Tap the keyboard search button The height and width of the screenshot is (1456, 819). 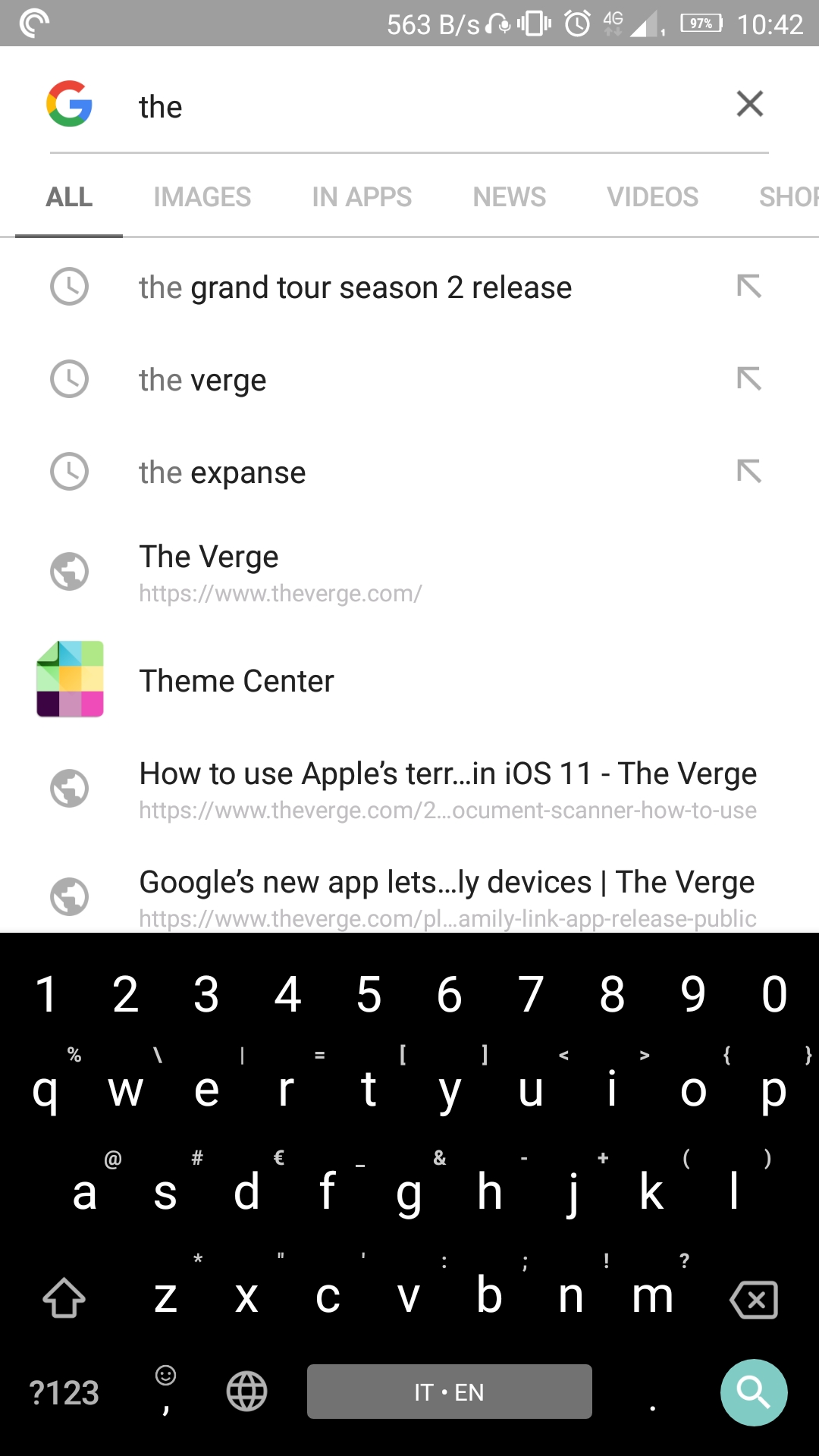(754, 1392)
